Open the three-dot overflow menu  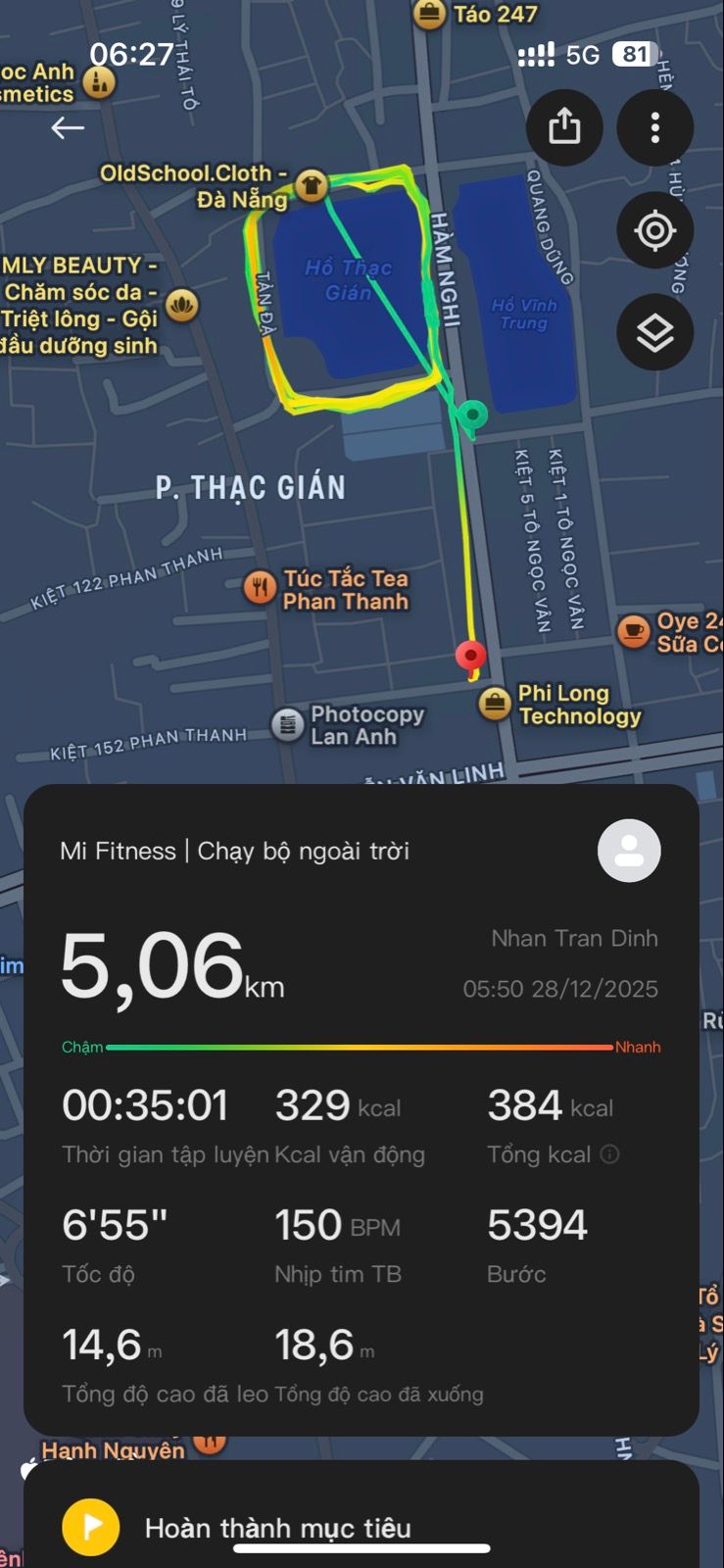click(x=654, y=127)
